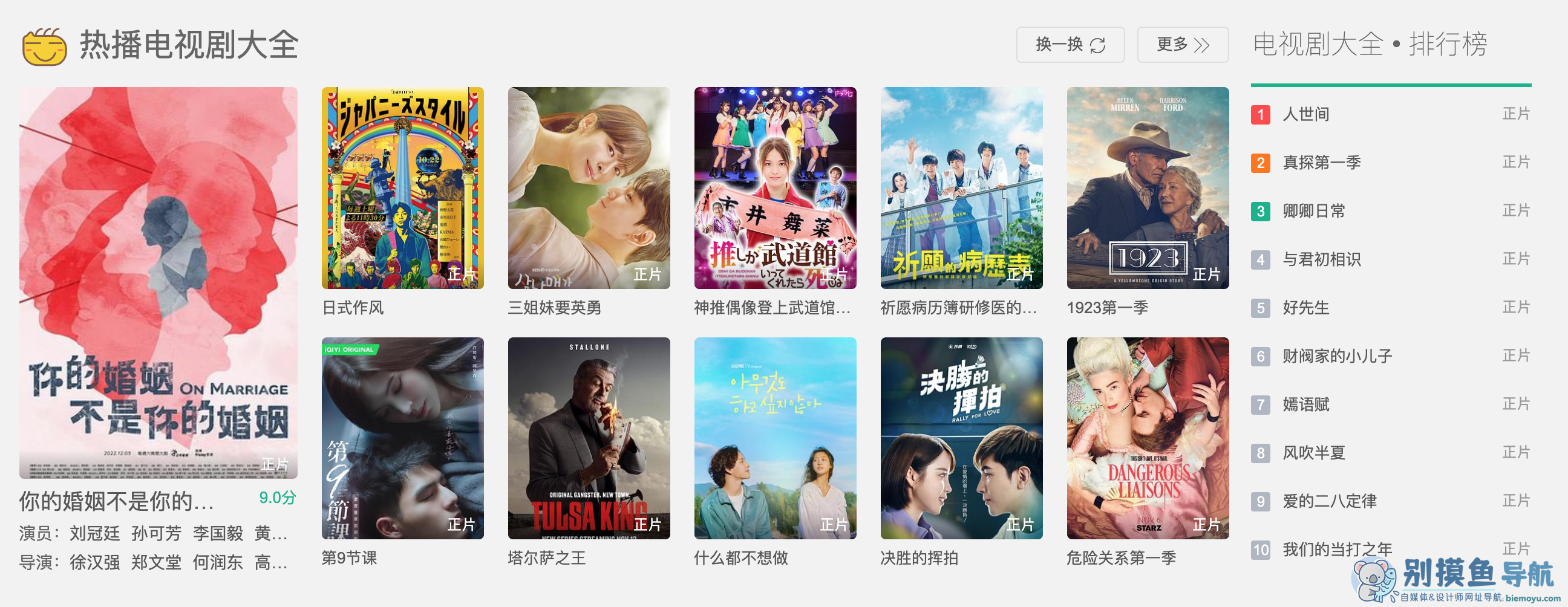
Task: Tap the 换一换 refresh button
Action: [x=1070, y=44]
